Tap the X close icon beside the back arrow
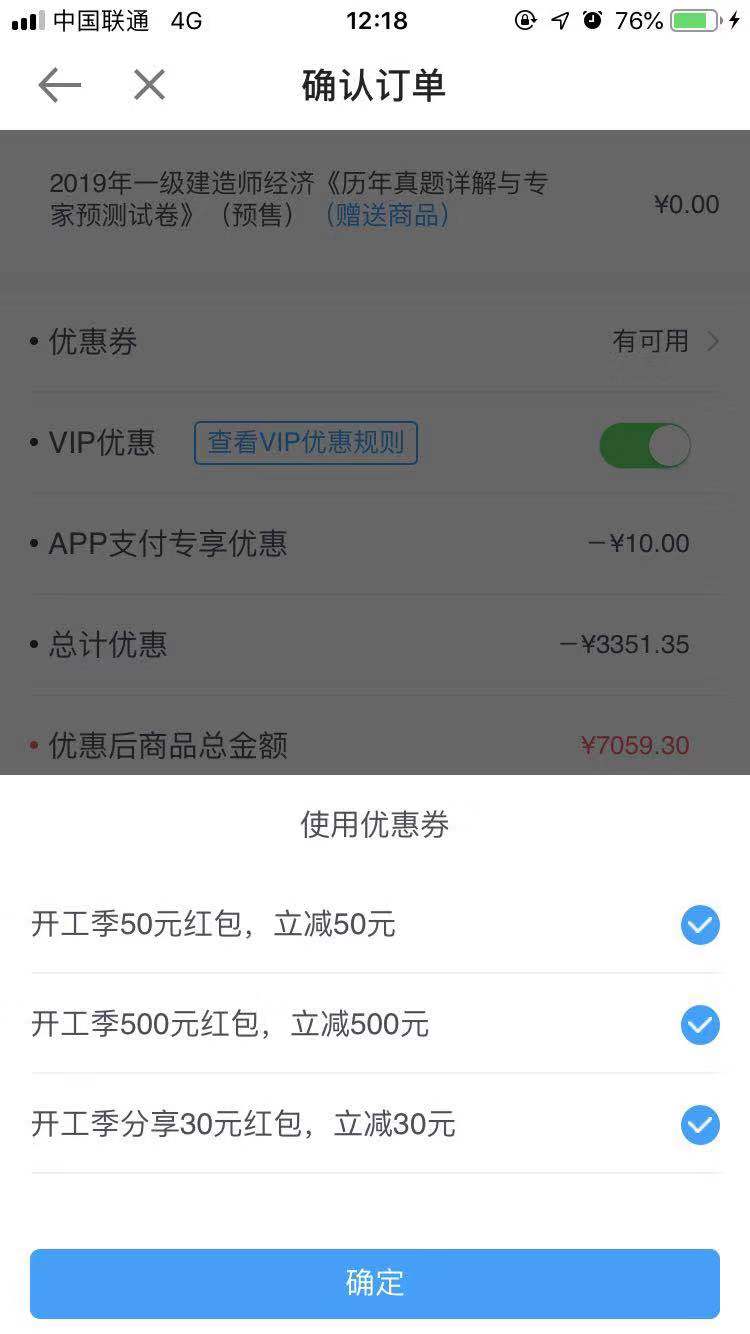750x1334 pixels. 148,85
